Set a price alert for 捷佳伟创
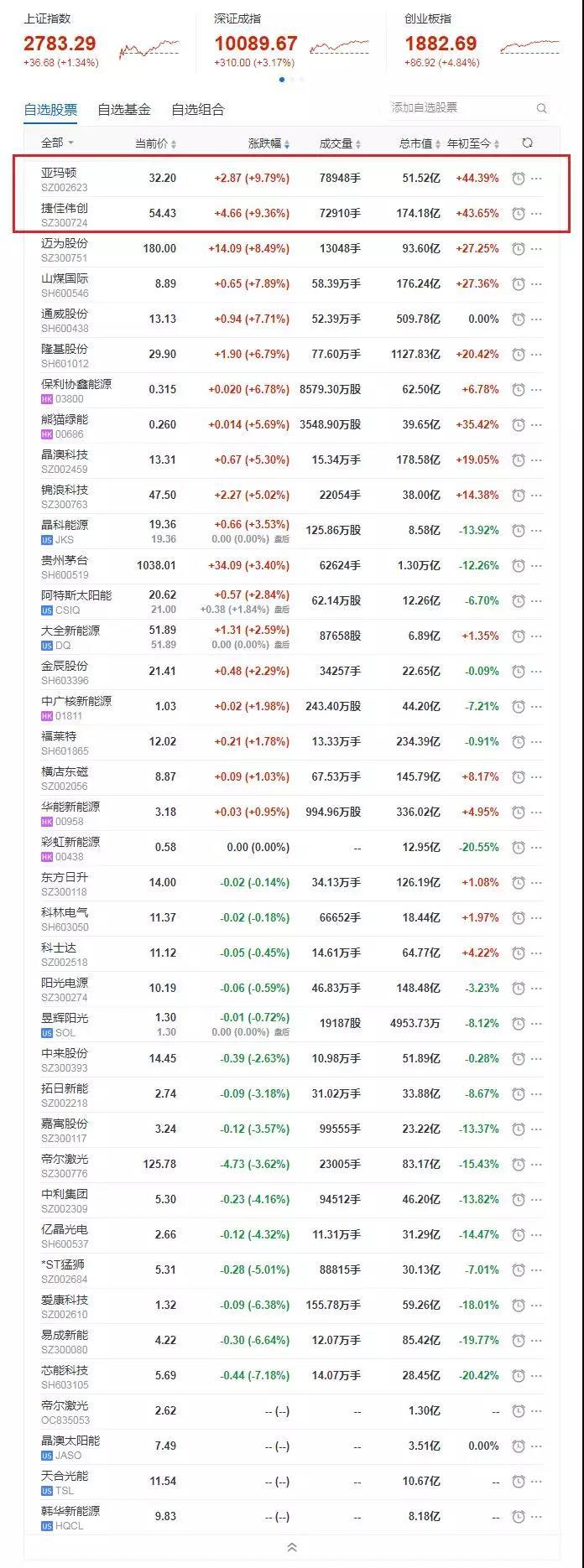Screen dimensions: 584x1568 coord(519,214)
